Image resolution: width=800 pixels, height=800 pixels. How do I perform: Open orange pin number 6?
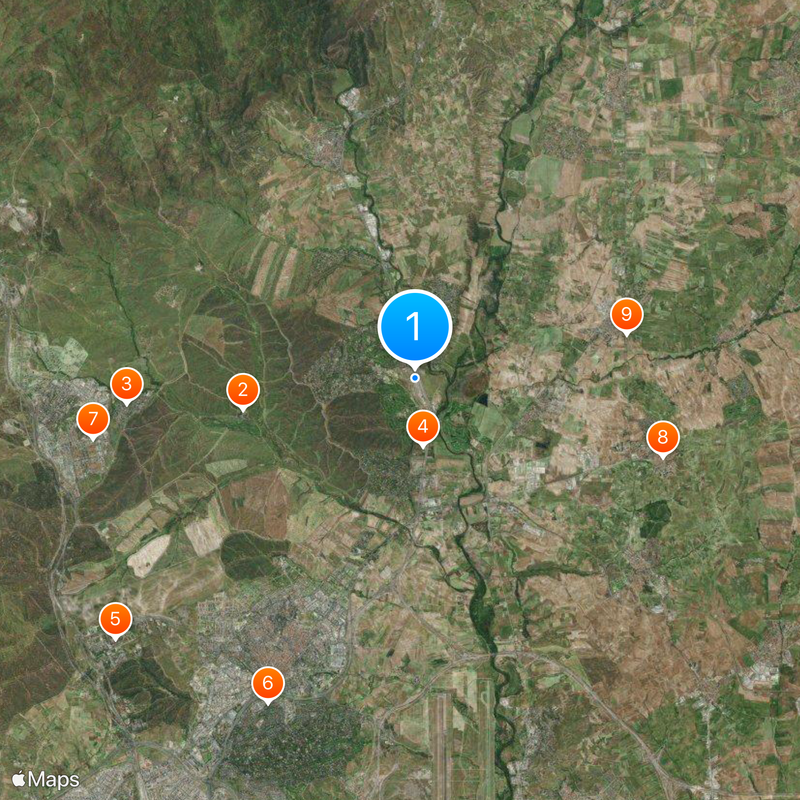[x=267, y=683]
